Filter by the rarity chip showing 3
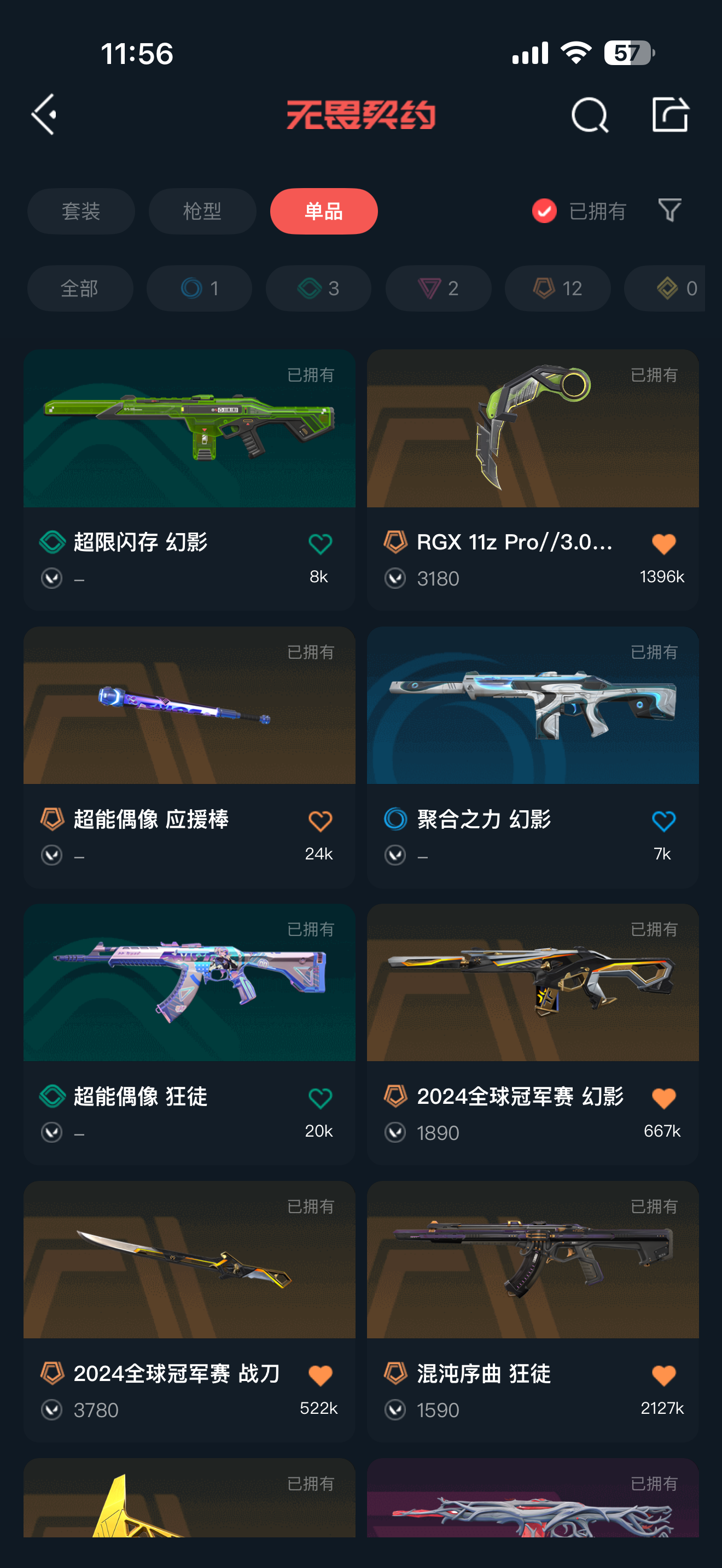722x1568 pixels. (x=318, y=288)
